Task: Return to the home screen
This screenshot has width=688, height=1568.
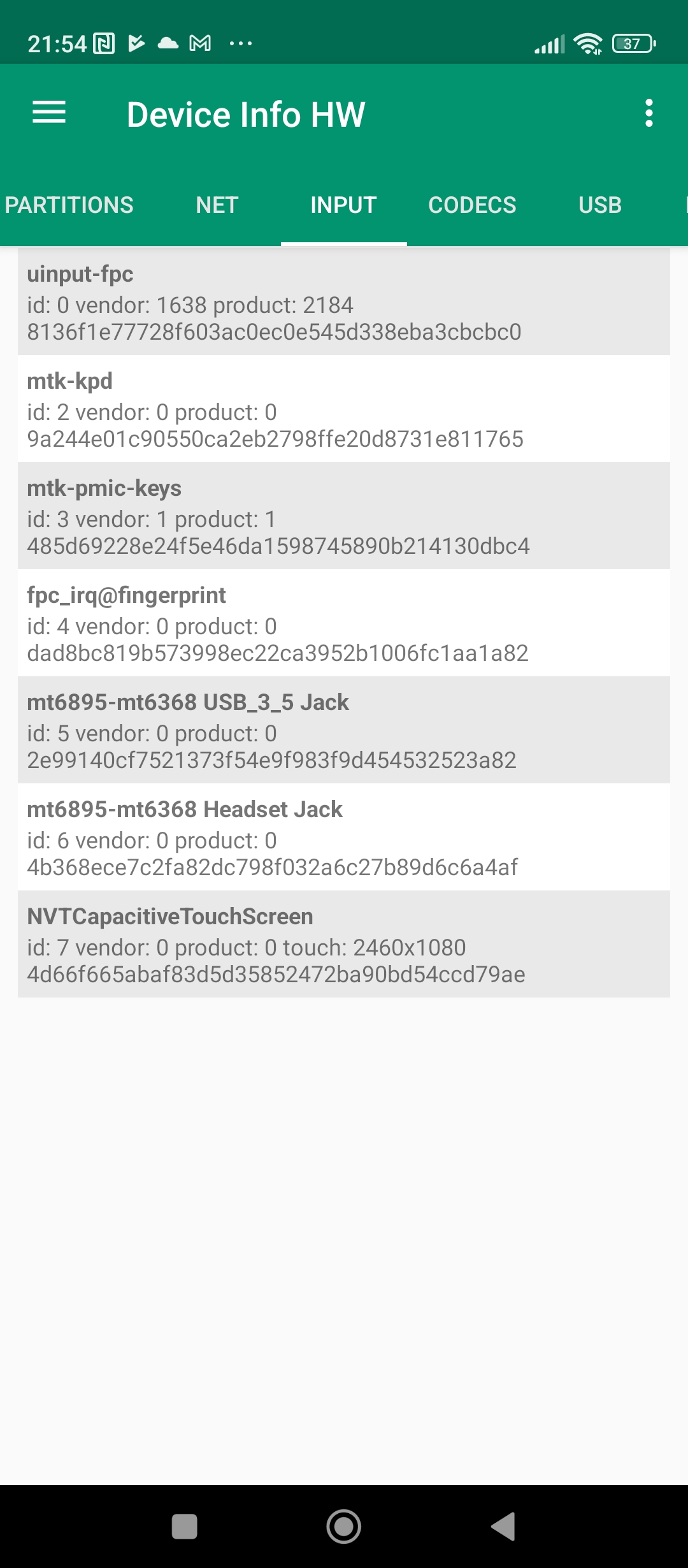Action: (344, 1527)
